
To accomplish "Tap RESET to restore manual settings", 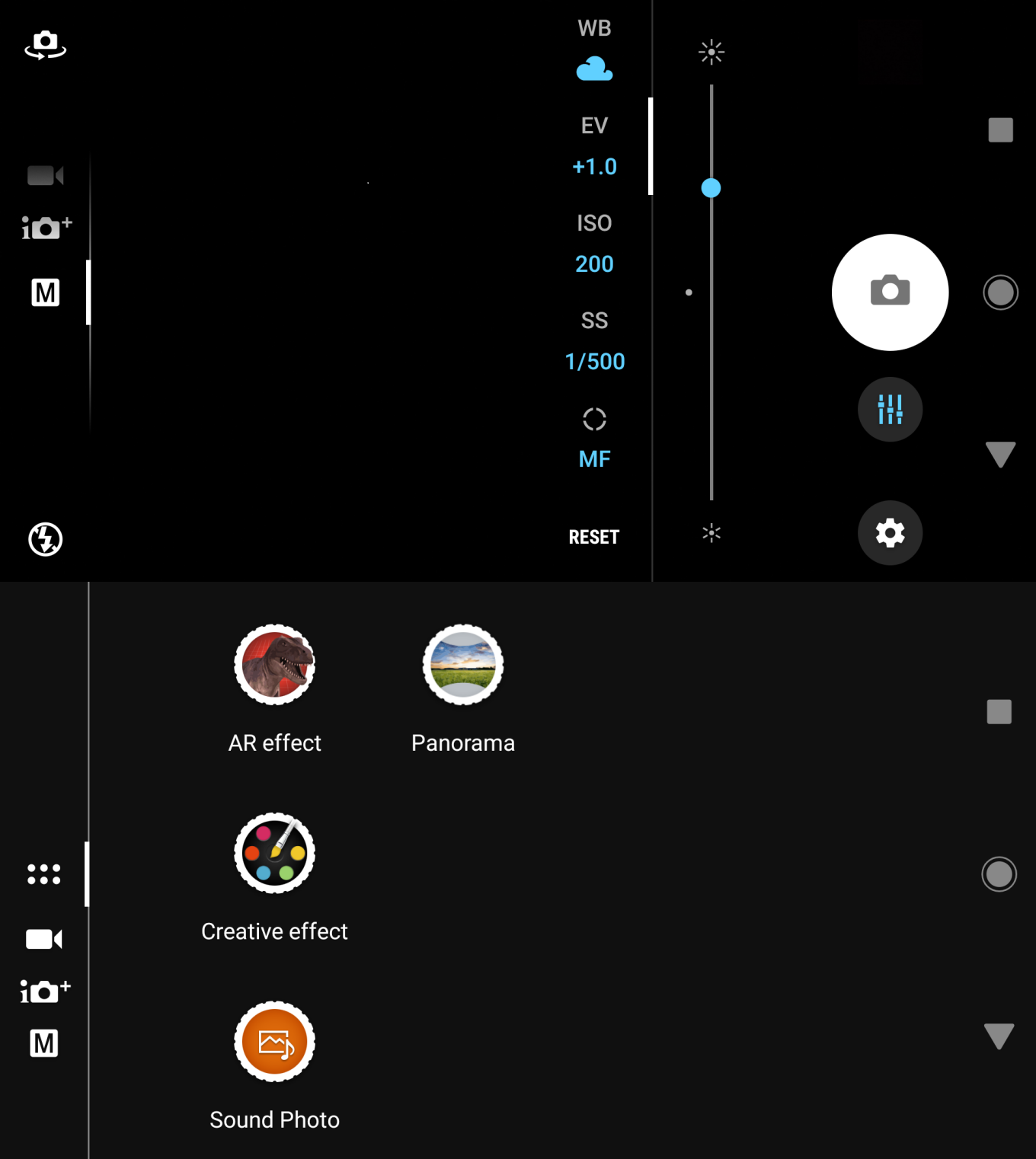I will point(593,537).
